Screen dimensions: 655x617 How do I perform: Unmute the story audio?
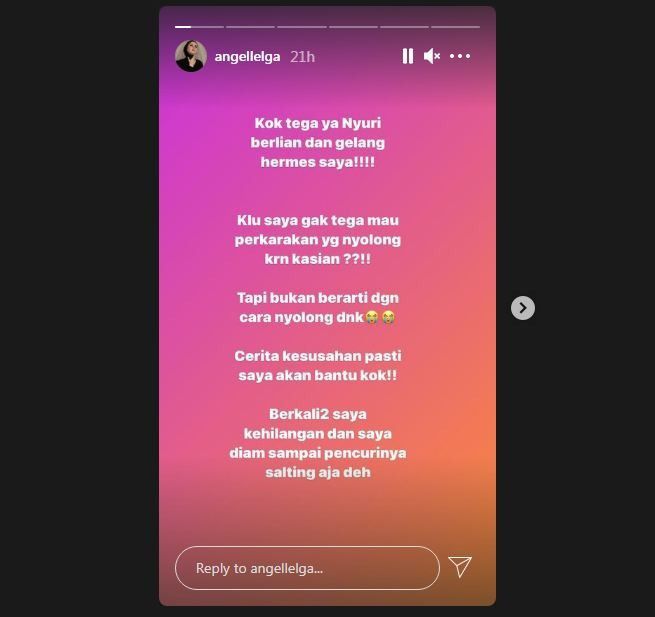pyautogui.click(x=432, y=57)
